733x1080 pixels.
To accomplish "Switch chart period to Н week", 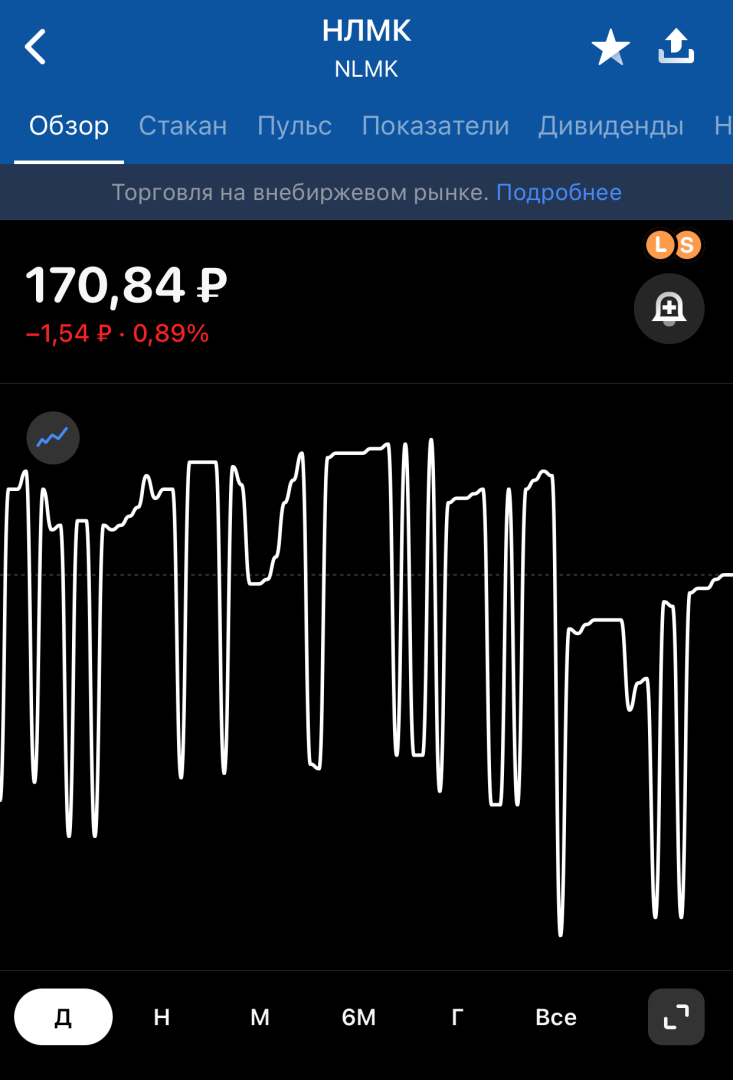I will [x=162, y=1017].
